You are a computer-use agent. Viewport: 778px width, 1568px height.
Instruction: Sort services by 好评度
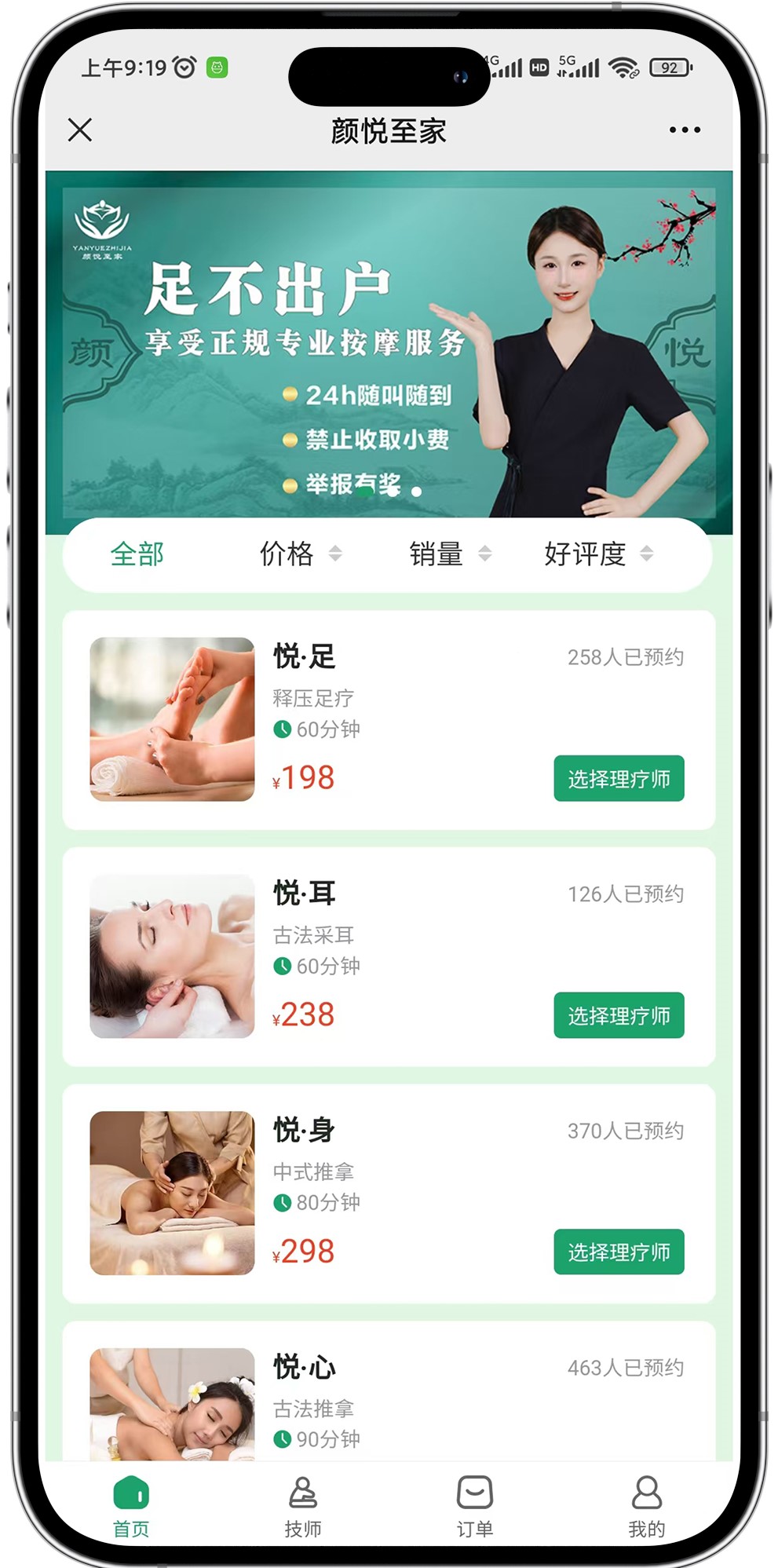coord(598,554)
